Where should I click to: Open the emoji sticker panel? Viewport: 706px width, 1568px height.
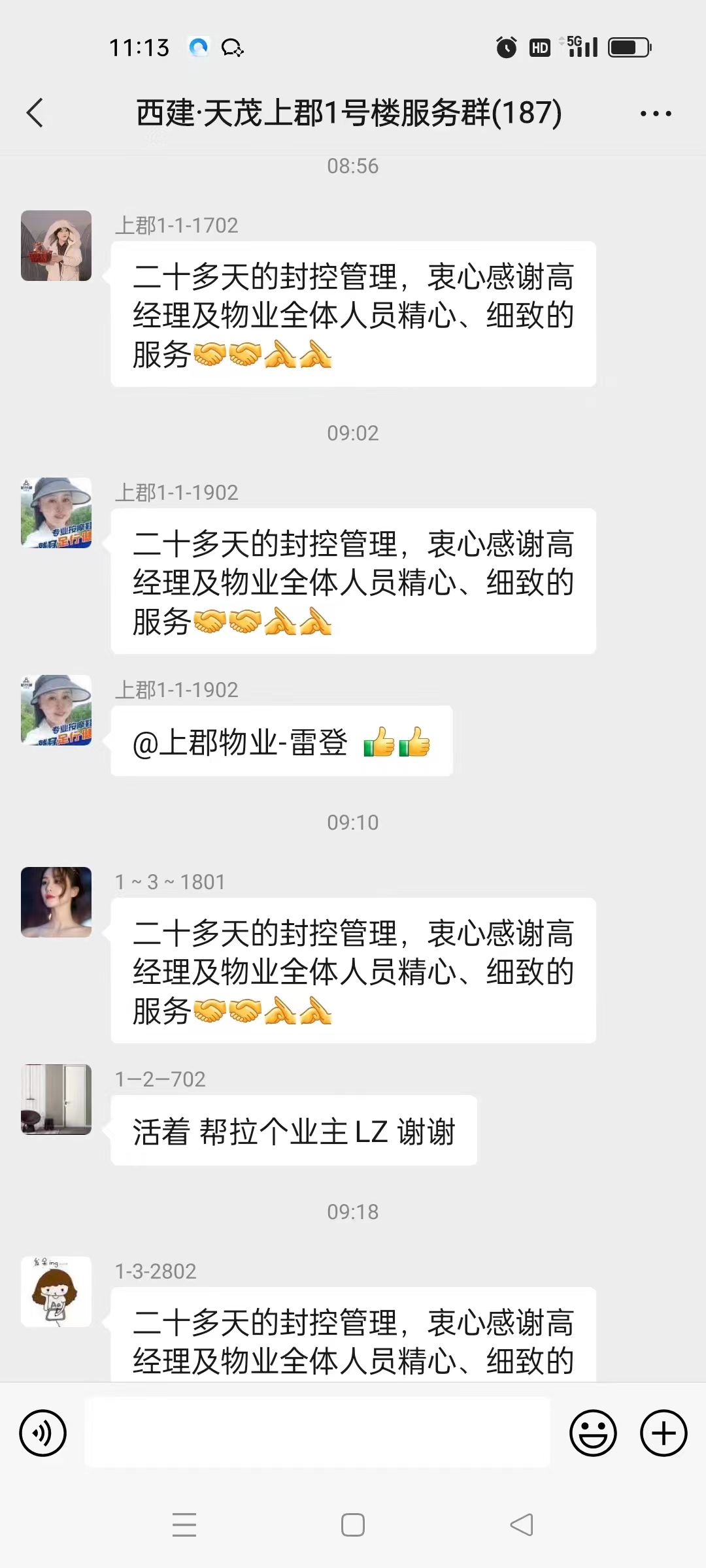pos(593,1433)
